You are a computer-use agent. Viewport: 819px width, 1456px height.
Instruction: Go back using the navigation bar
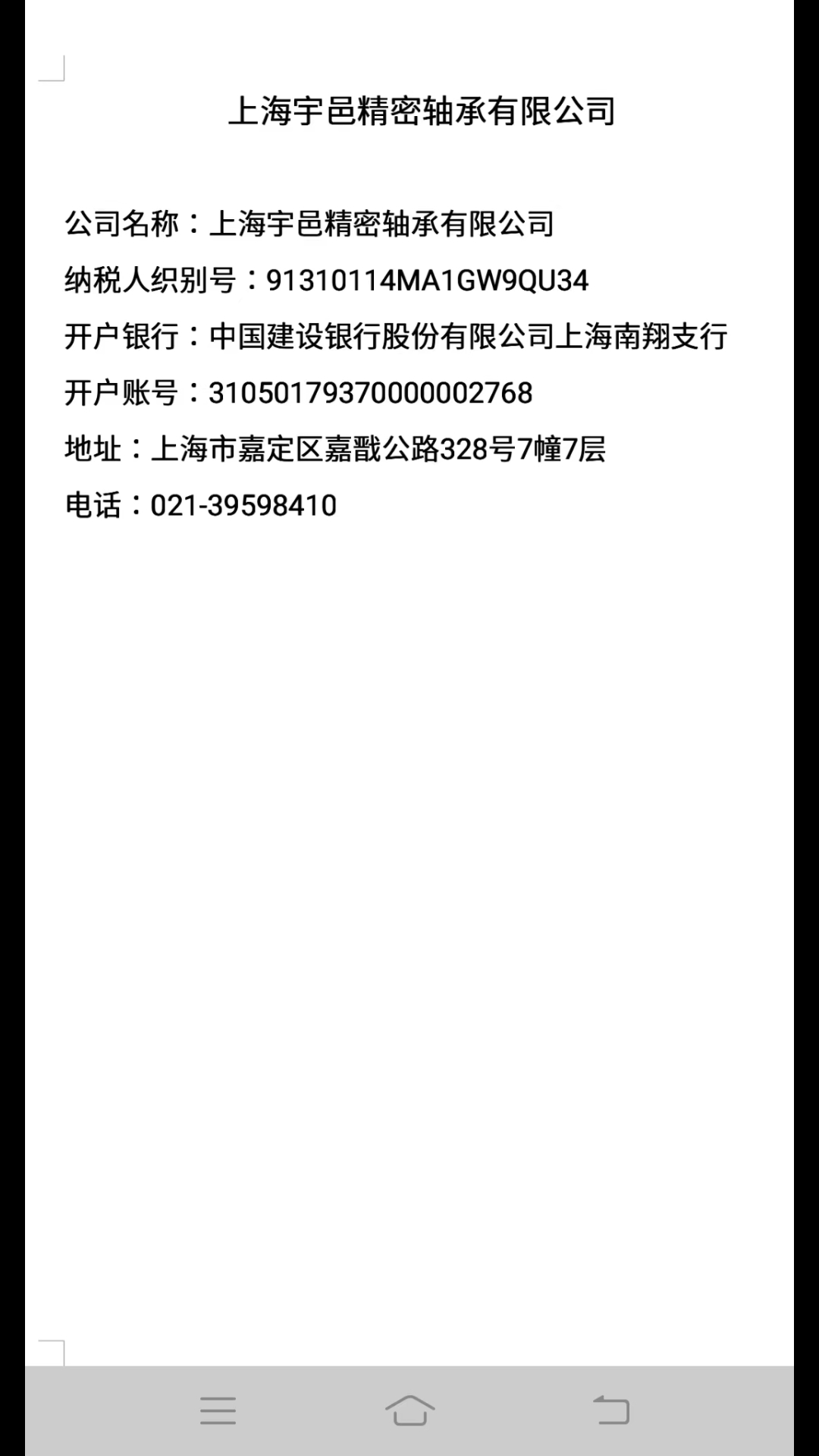611,1410
